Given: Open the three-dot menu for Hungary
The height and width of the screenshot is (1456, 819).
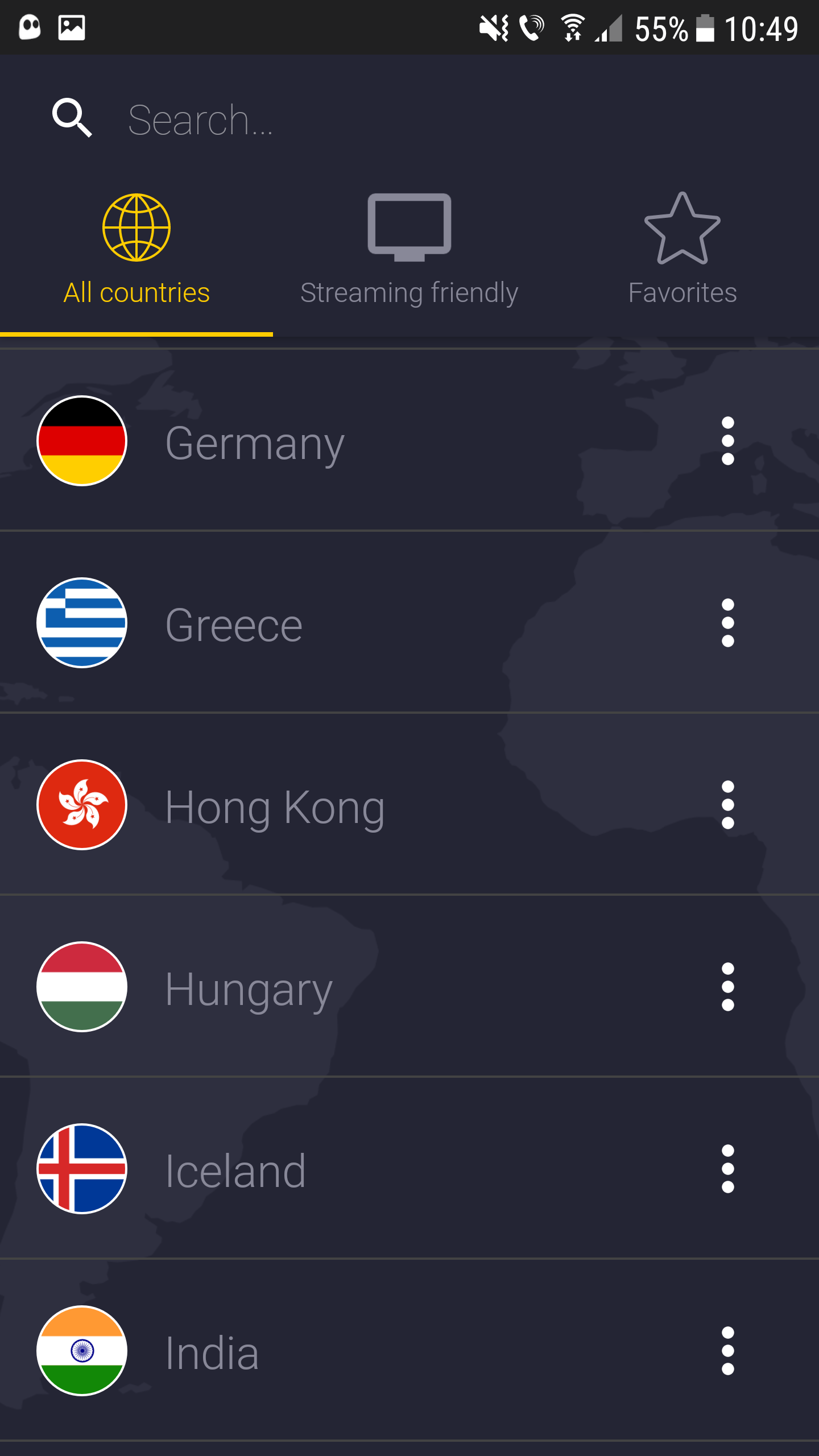Looking at the screenshot, I should pos(727,987).
